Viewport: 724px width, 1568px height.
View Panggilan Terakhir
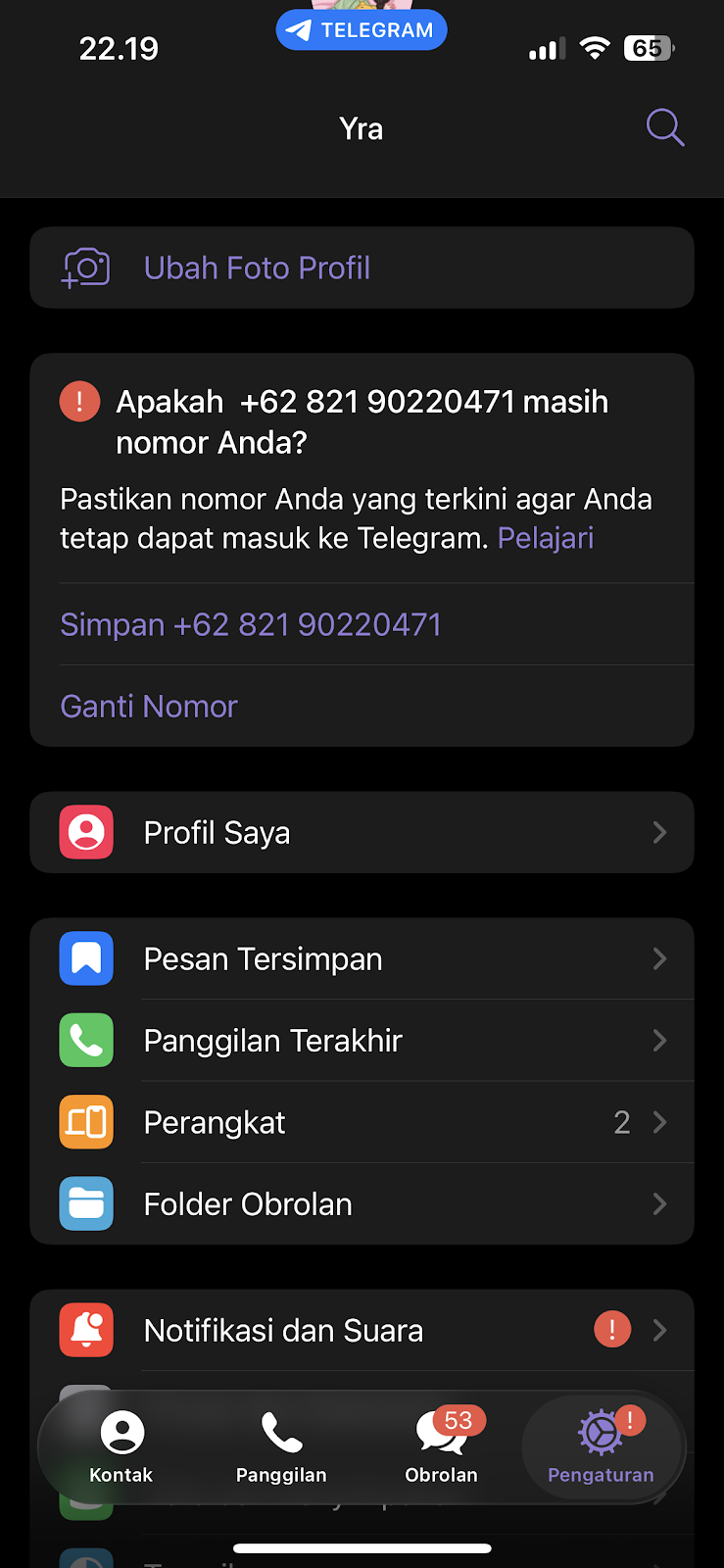362,1041
